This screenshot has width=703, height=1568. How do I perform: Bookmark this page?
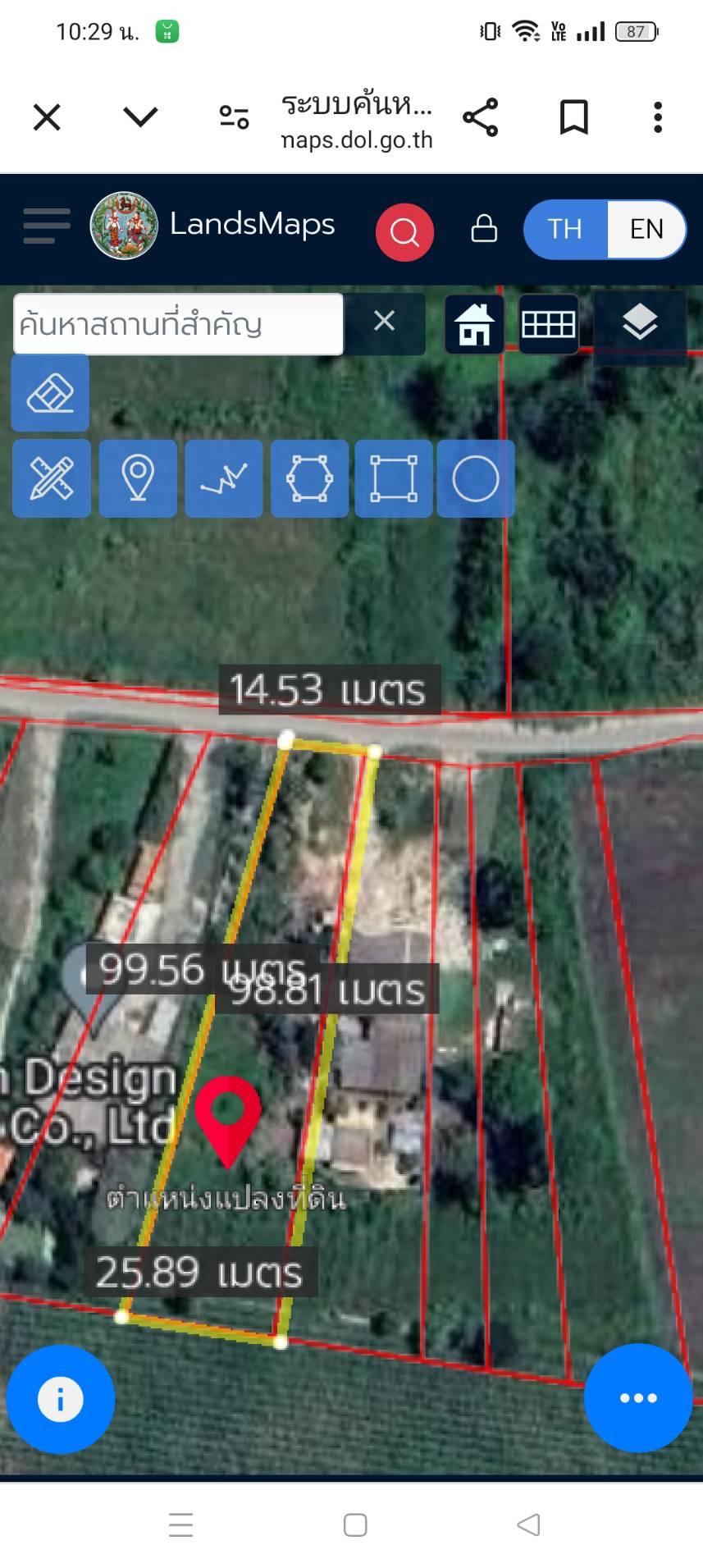(x=574, y=117)
